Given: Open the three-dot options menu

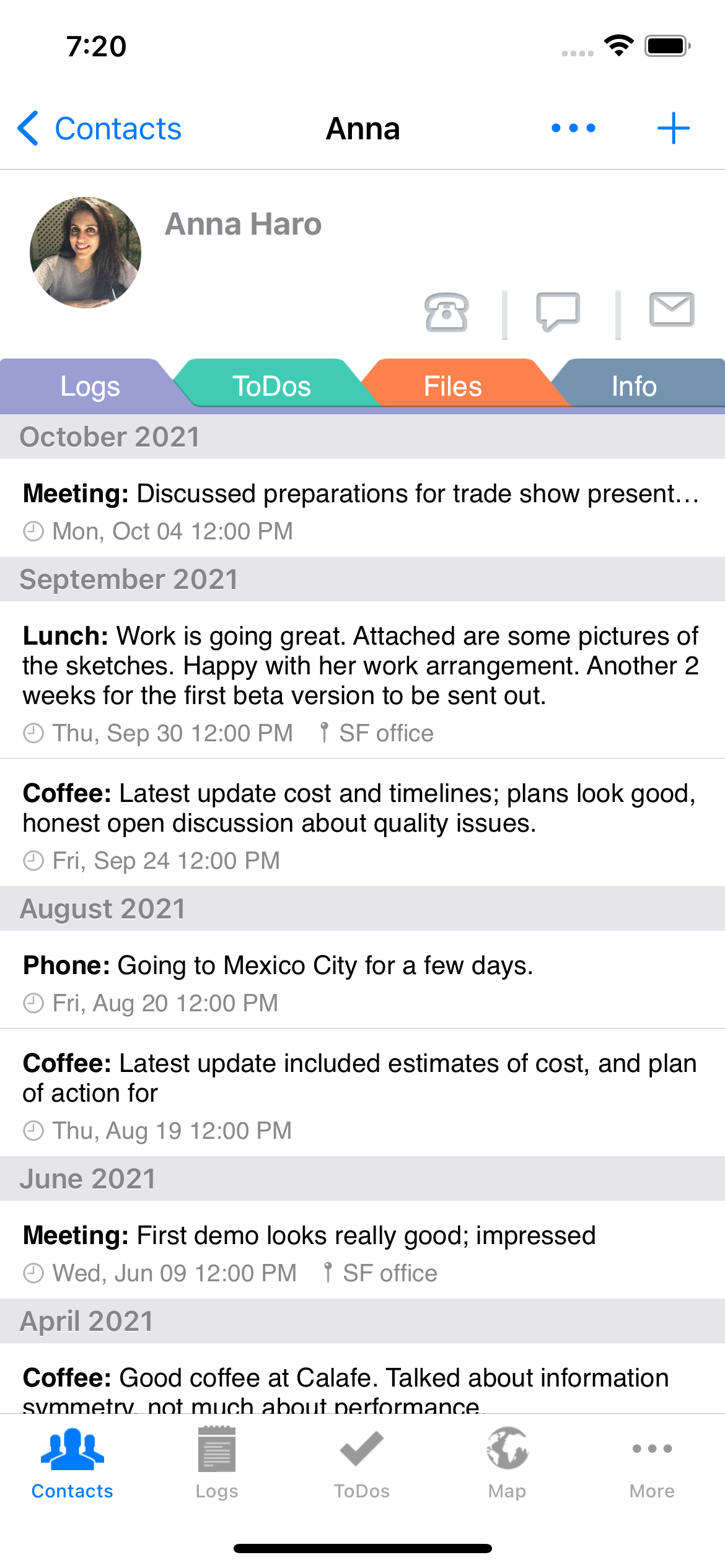Looking at the screenshot, I should click(x=573, y=128).
